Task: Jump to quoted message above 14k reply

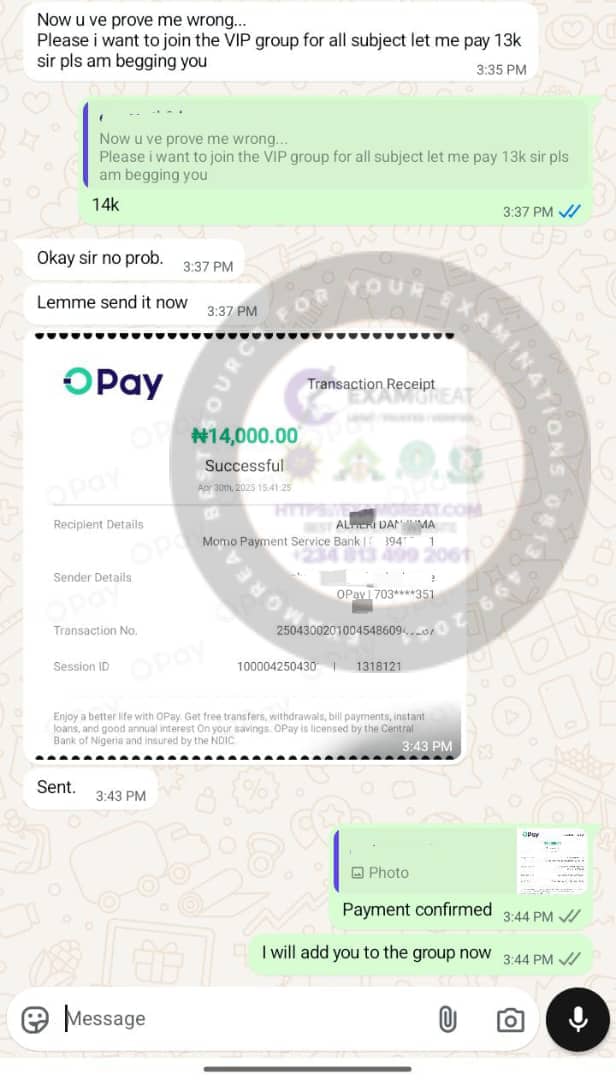Action: (334, 148)
